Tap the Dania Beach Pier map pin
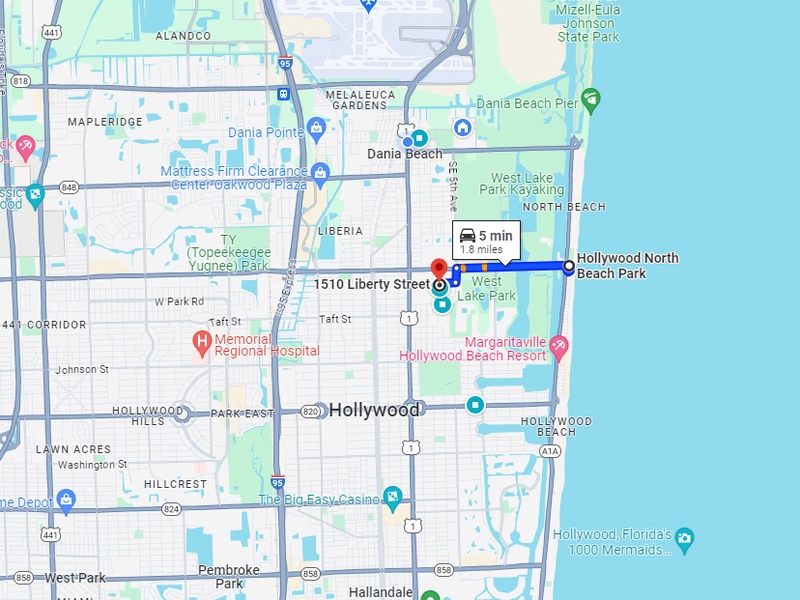800x600 pixels. 591,98
